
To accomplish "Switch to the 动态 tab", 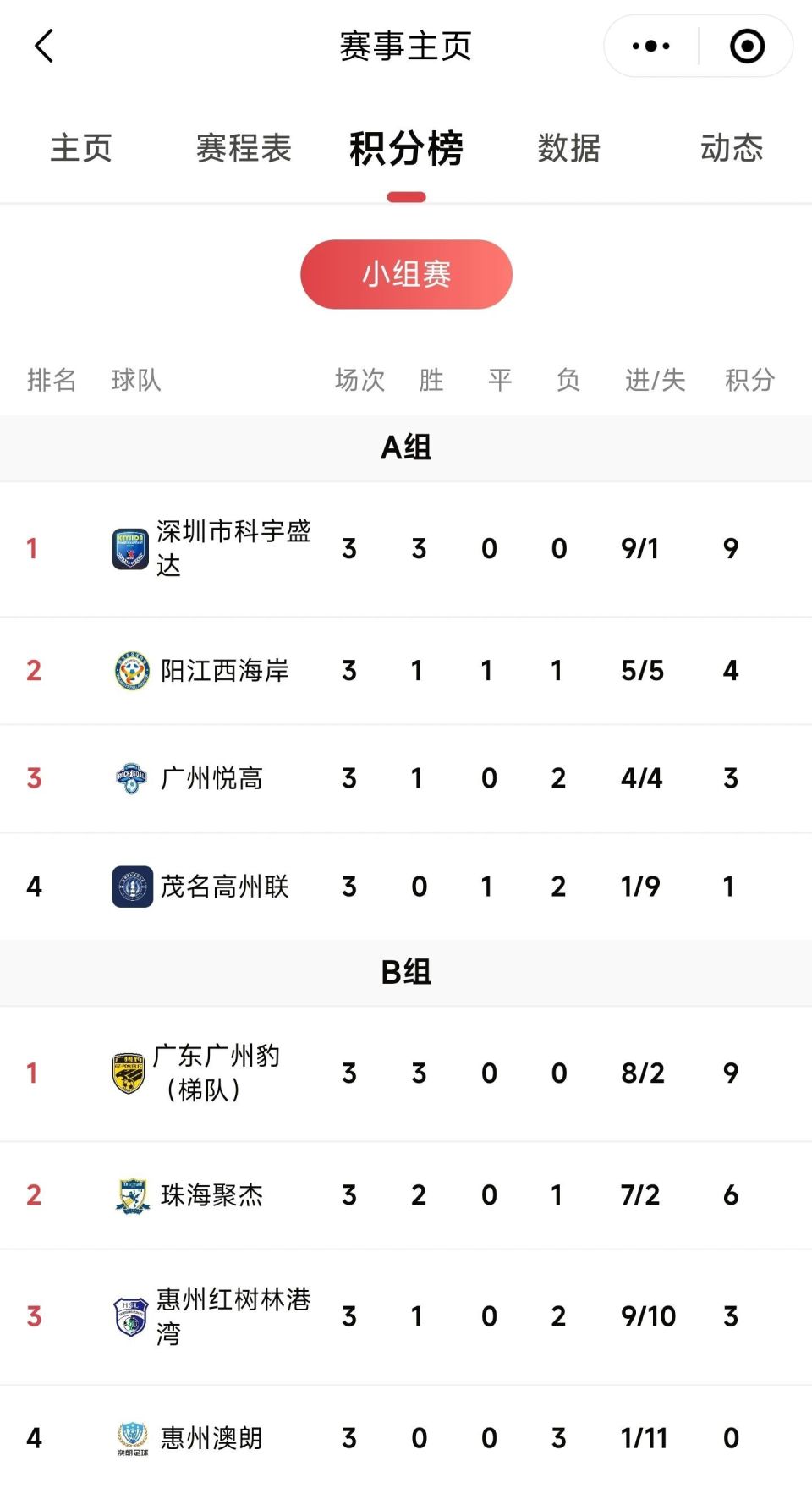I will pos(731,148).
